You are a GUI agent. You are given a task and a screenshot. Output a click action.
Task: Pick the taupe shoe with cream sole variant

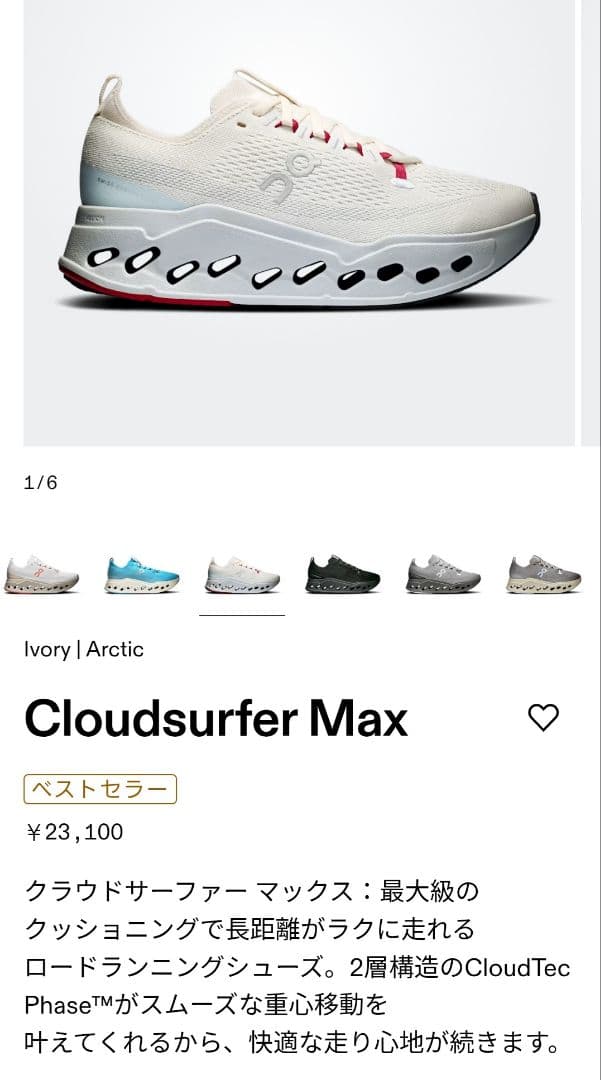(x=543, y=576)
